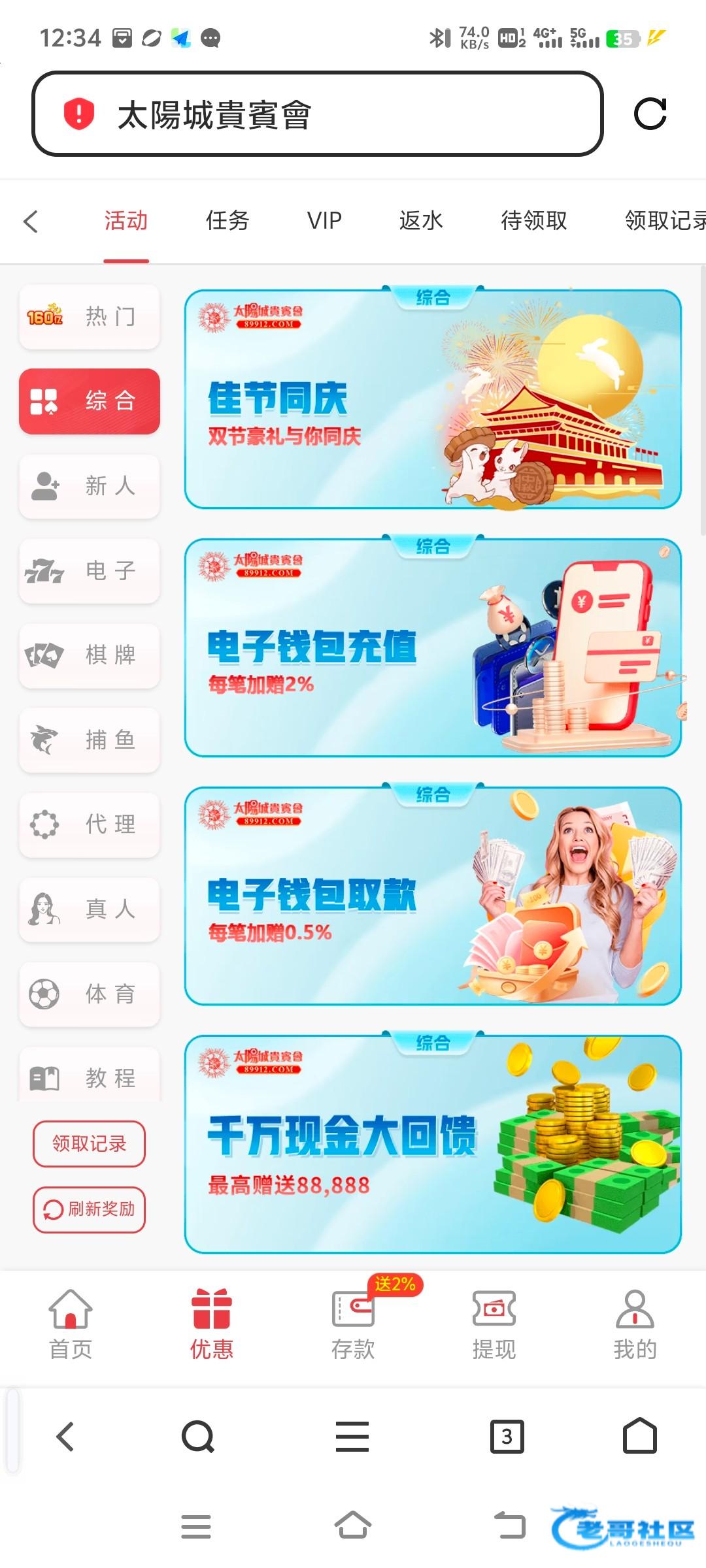
Task: Switch to the VIP tab
Action: point(324,221)
